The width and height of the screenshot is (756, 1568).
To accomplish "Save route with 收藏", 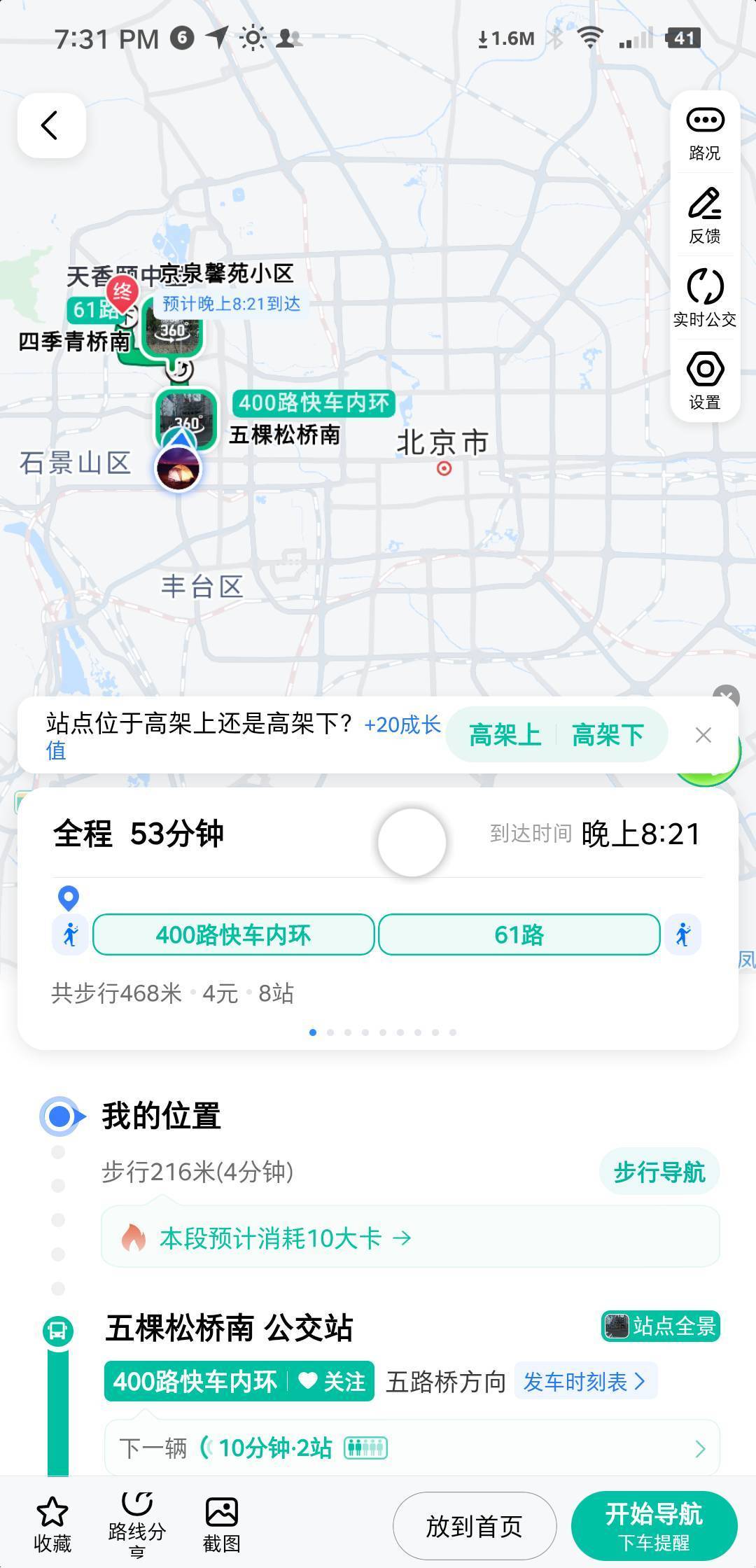I will pyautogui.click(x=52, y=1525).
